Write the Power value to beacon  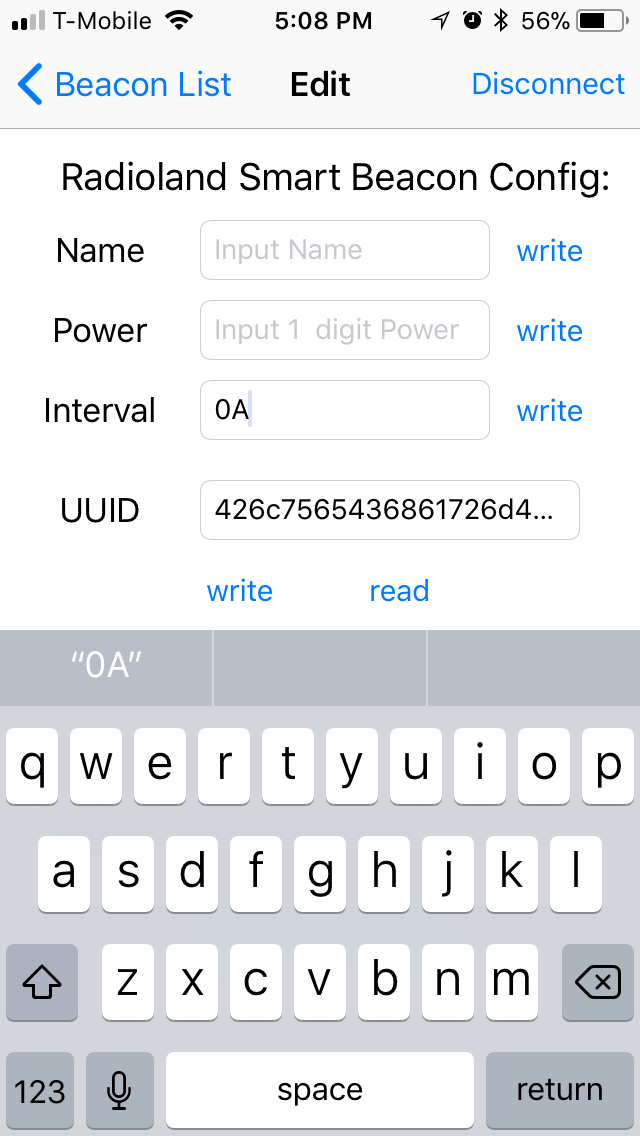[x=549, y=331]
